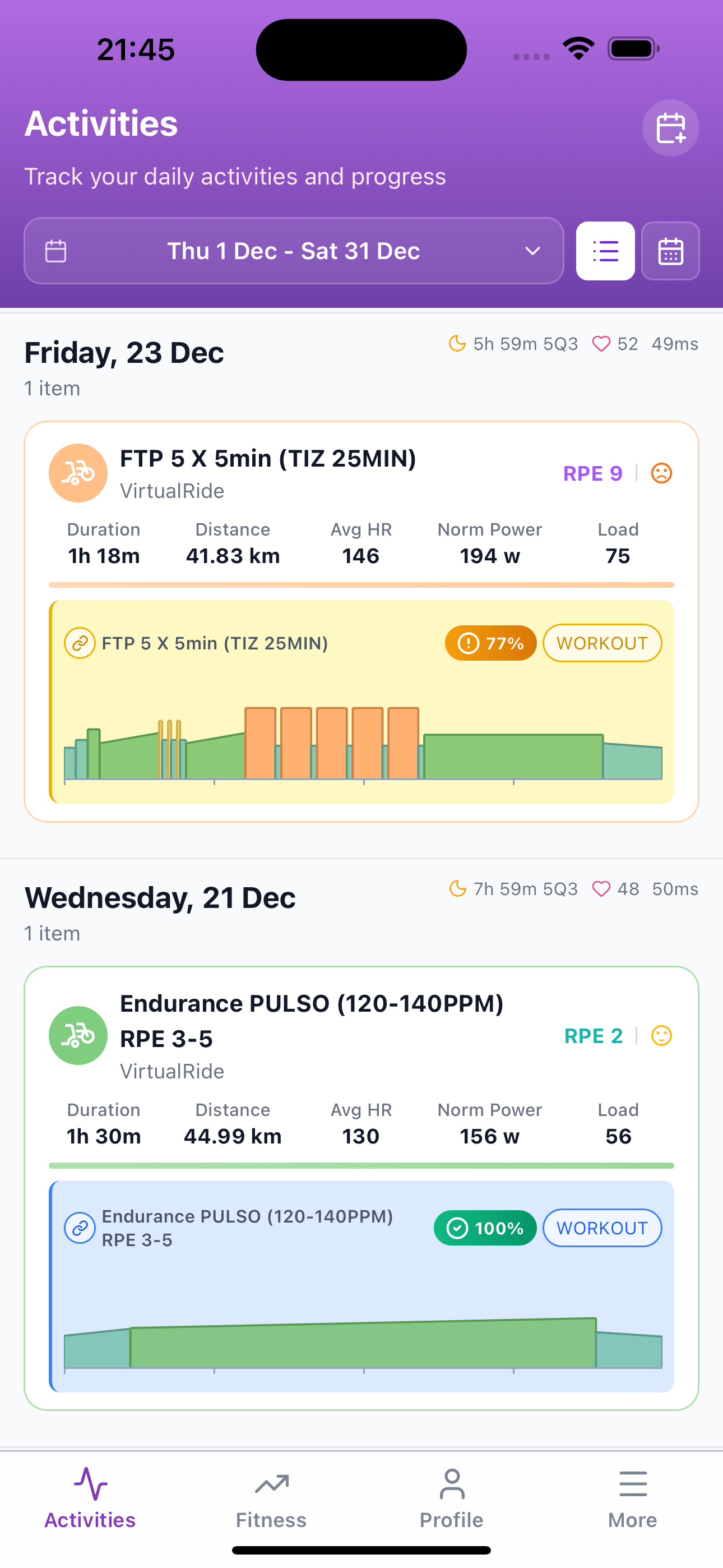Open the Thu 1 Dec - Sat 31 Dec selector
The width and height of the screenshot is (723, 1568).
(294, 251)
